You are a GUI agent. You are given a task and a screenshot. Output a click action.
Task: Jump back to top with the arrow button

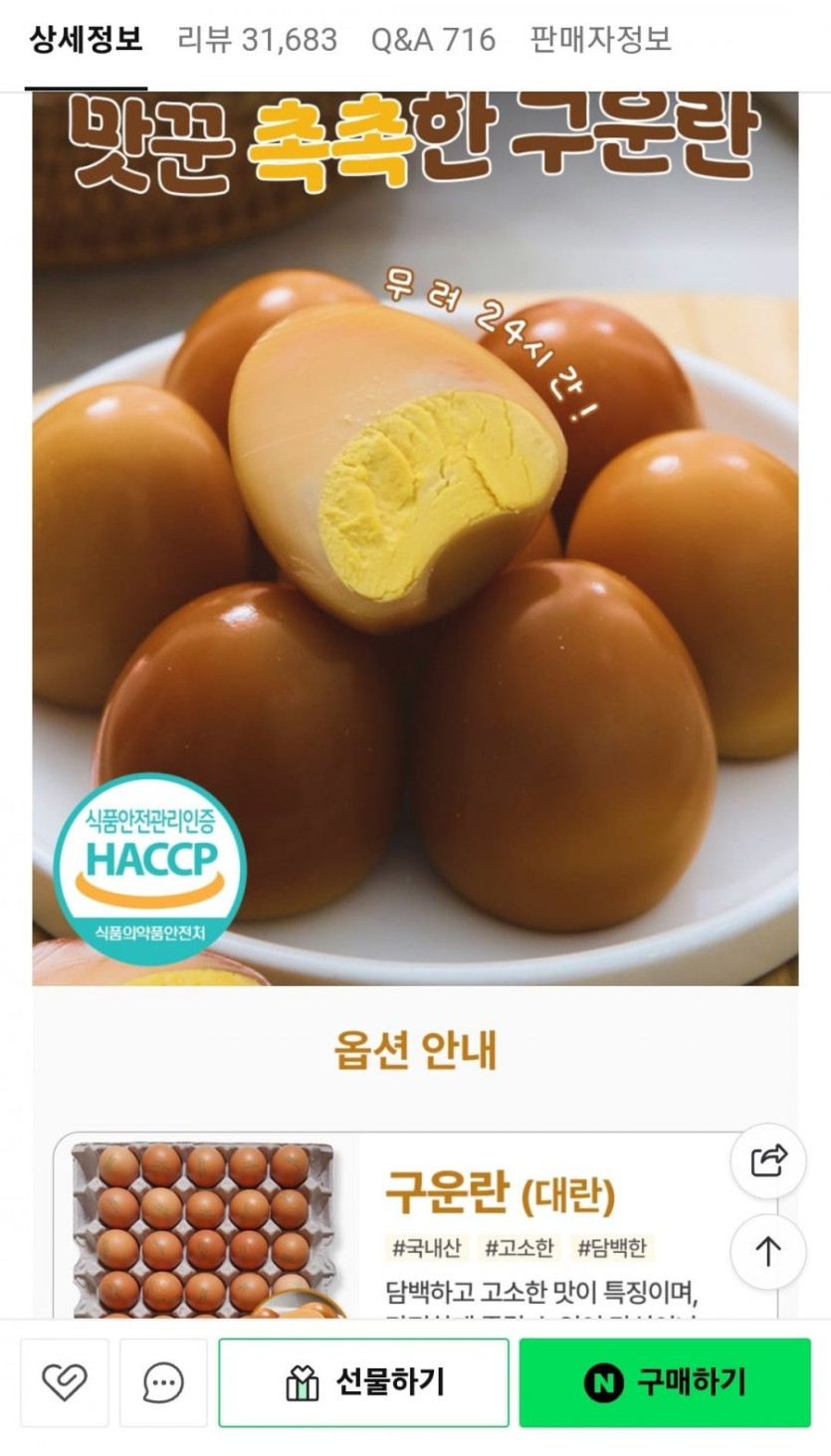point(767,1252)
